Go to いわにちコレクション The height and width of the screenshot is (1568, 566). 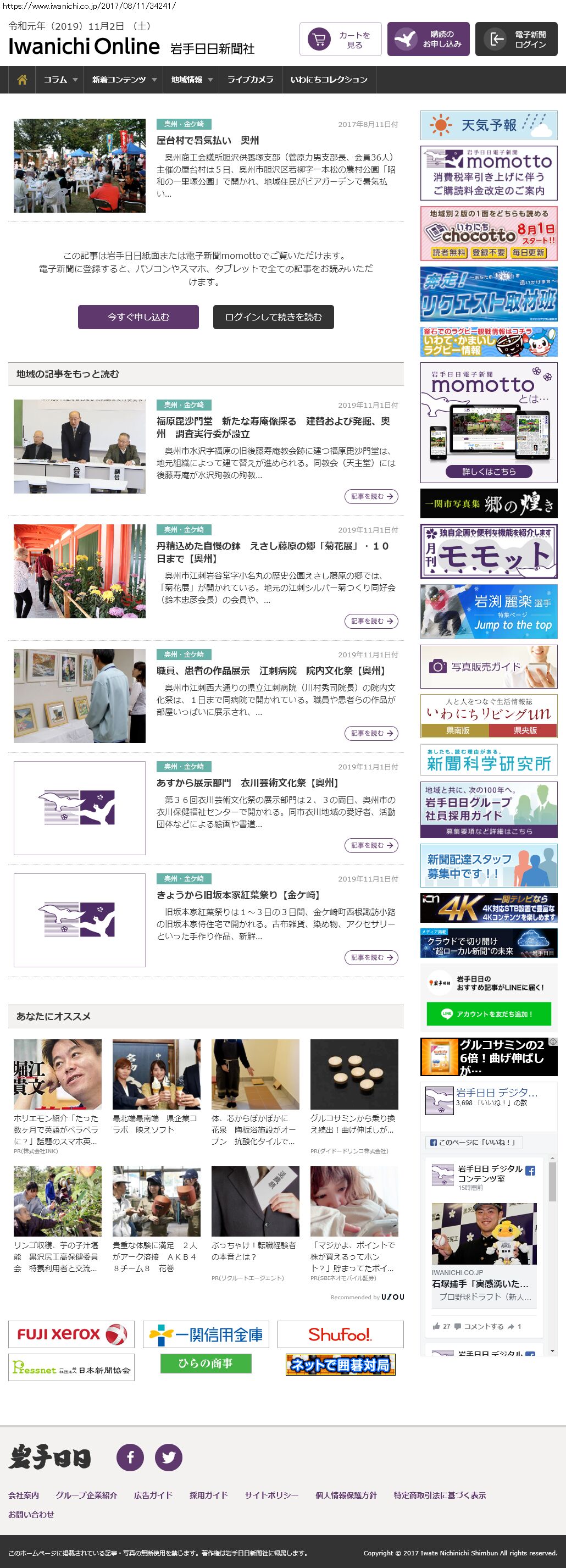tap(329, 80)
